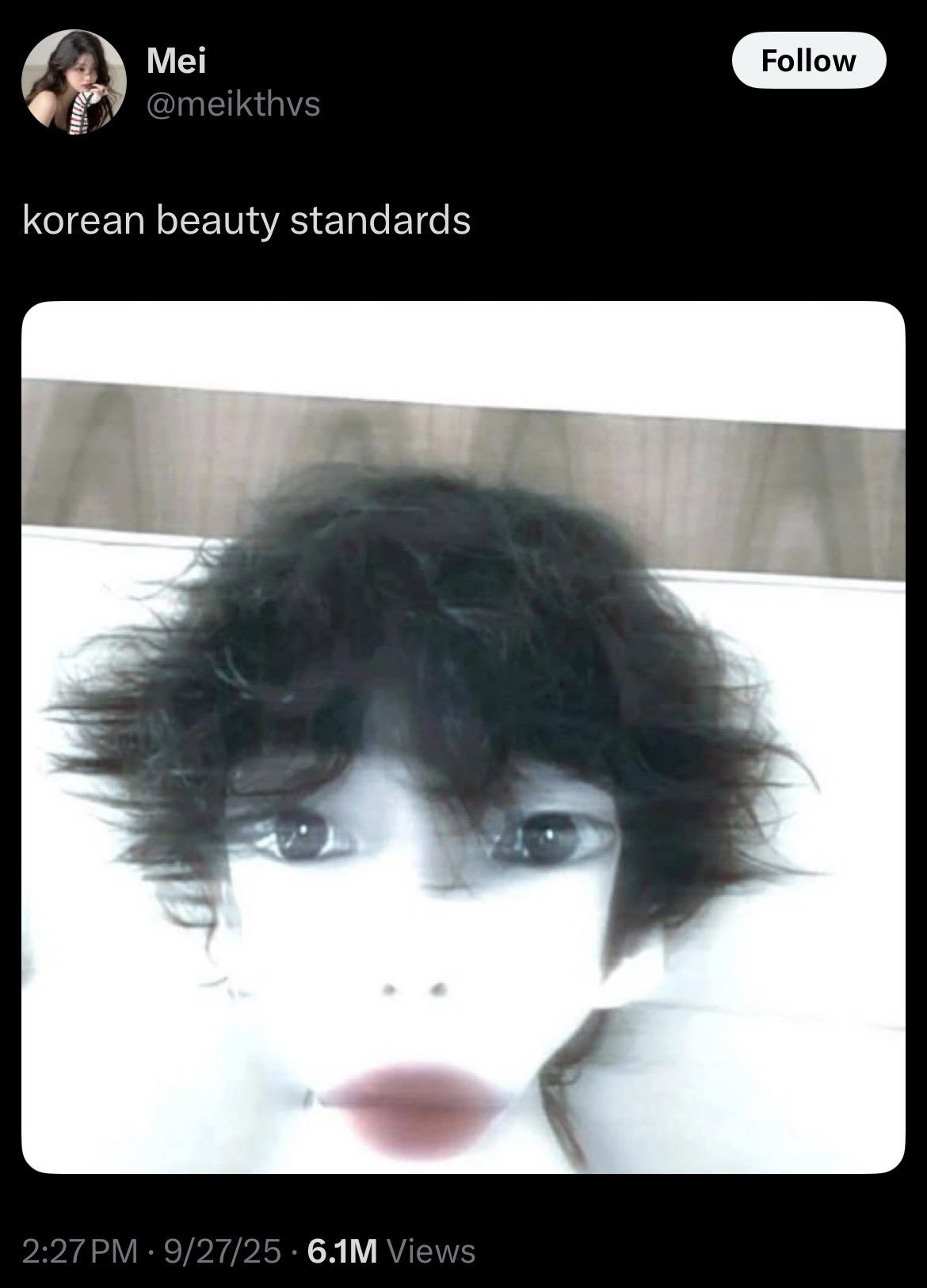Open the @meikthvs profile handle
Viewport: 927px width, 1288px height.
coord(234,104)
